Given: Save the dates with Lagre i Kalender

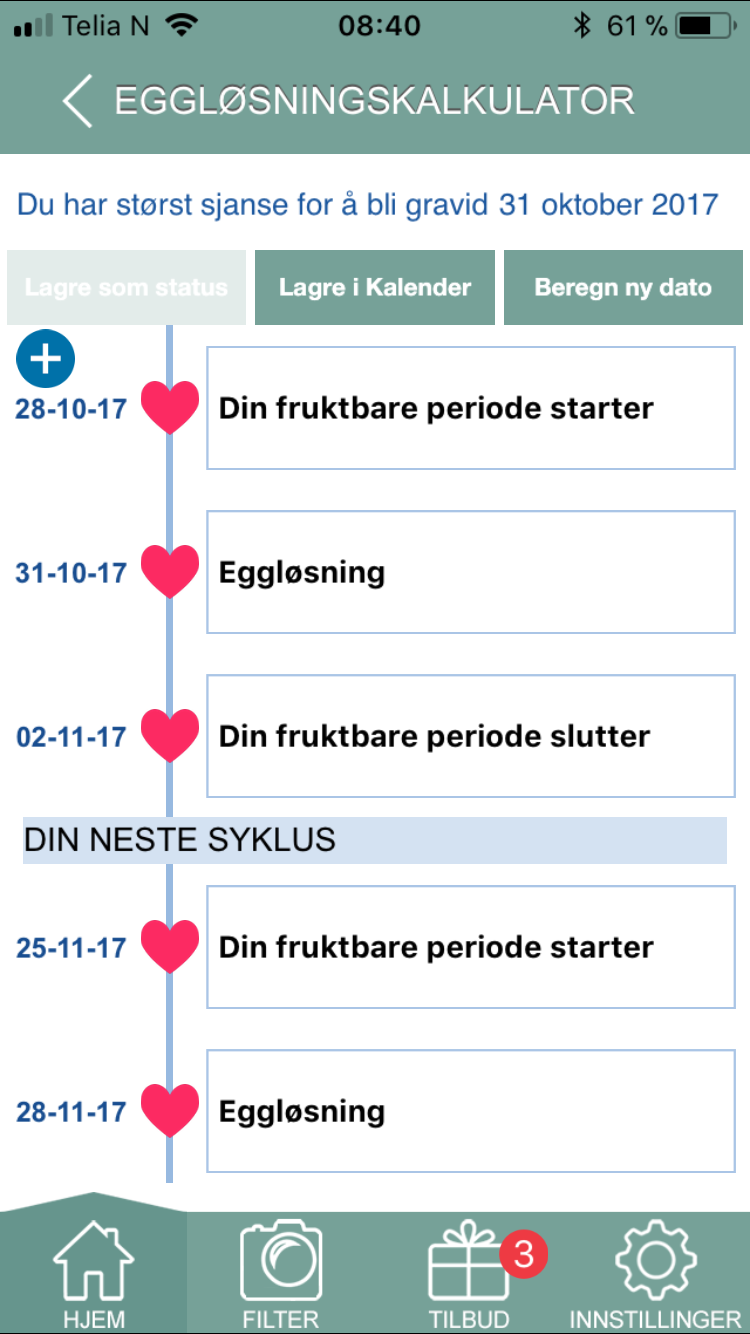Looking at the screenshot, I should [x=375, y=288].
